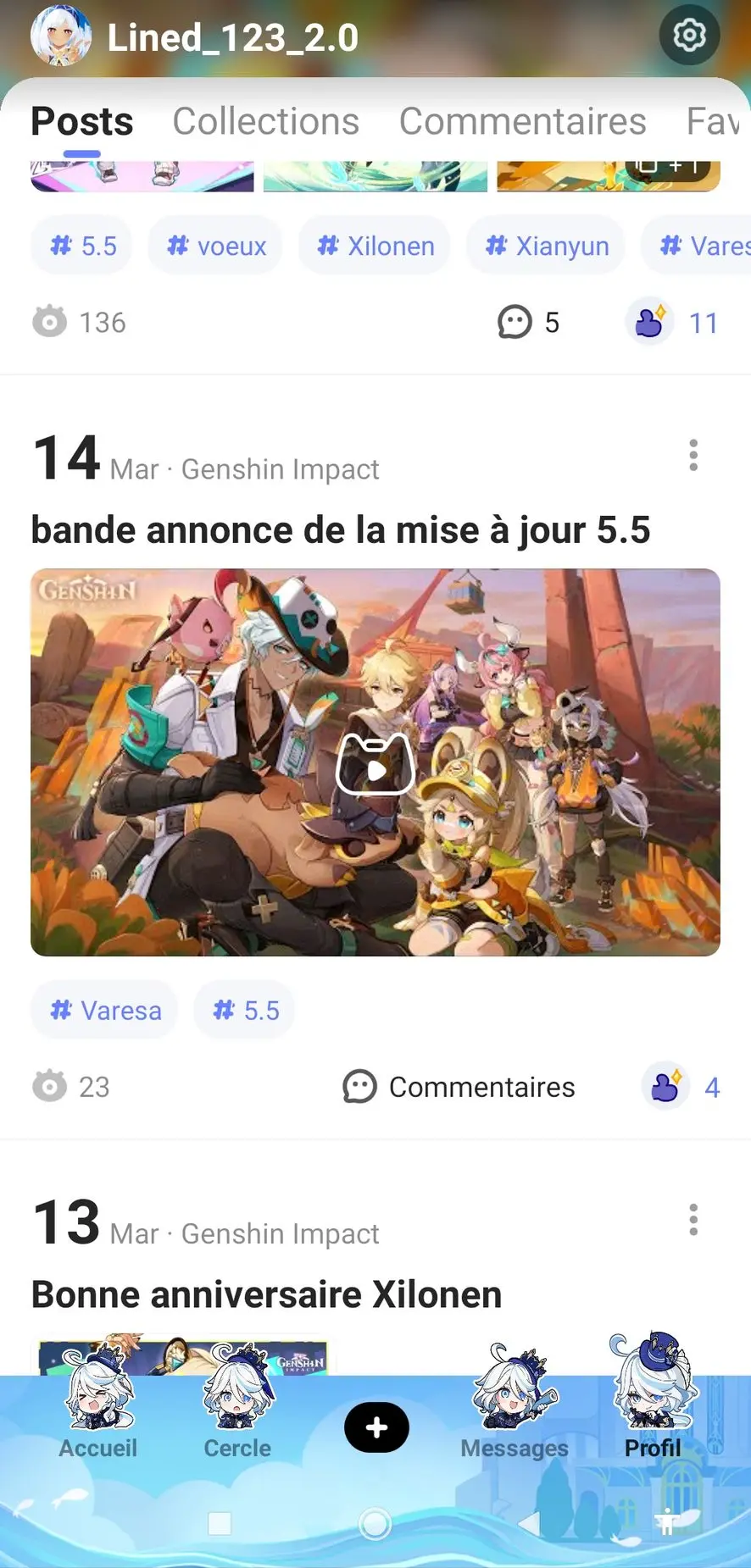The width and height of the screenshot is (751, 1568).
Task: Select the voeux hashtag chip
Action: 215,246
